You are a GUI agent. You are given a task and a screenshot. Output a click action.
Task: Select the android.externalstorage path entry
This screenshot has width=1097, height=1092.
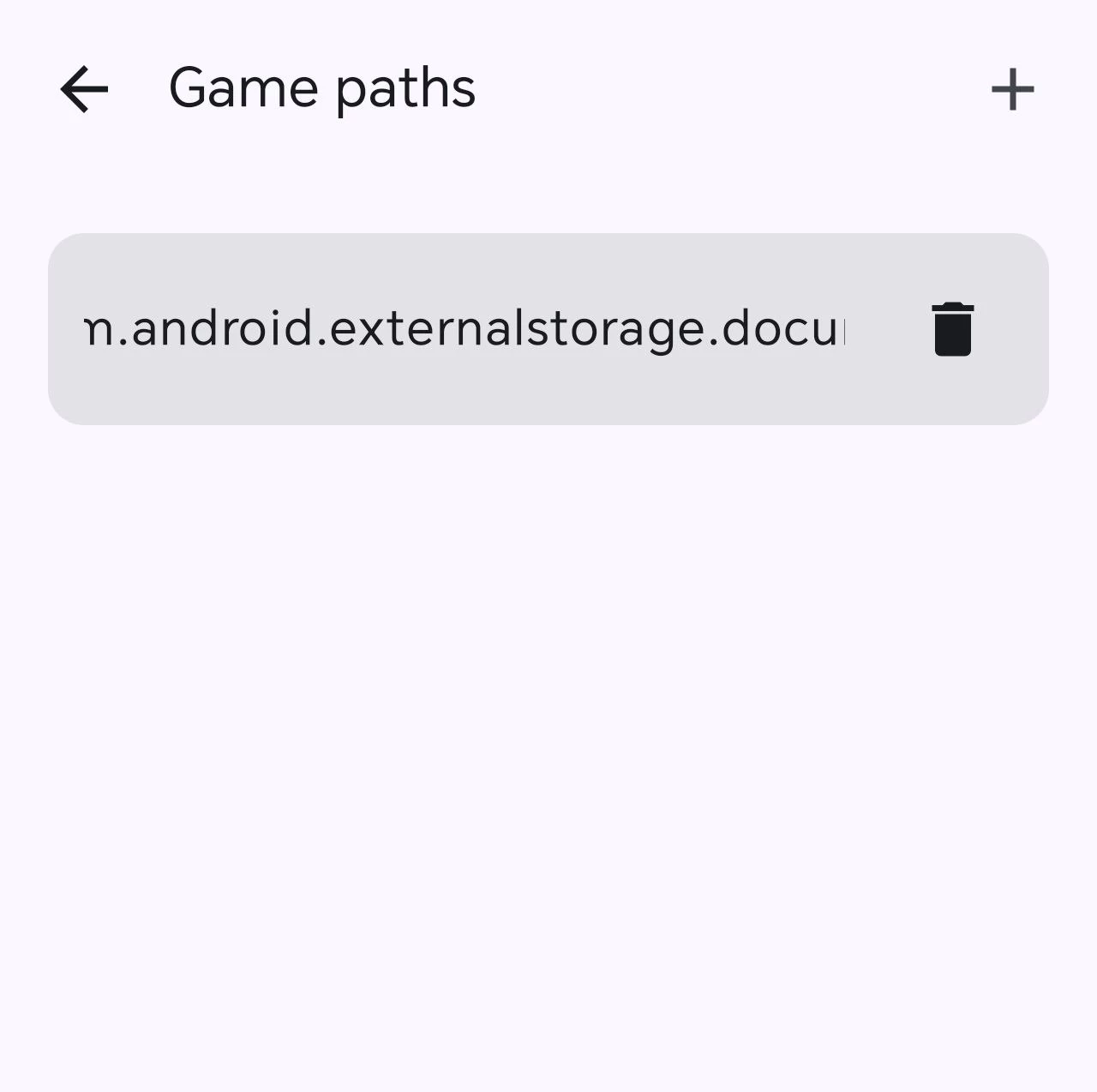coord(465,329)
